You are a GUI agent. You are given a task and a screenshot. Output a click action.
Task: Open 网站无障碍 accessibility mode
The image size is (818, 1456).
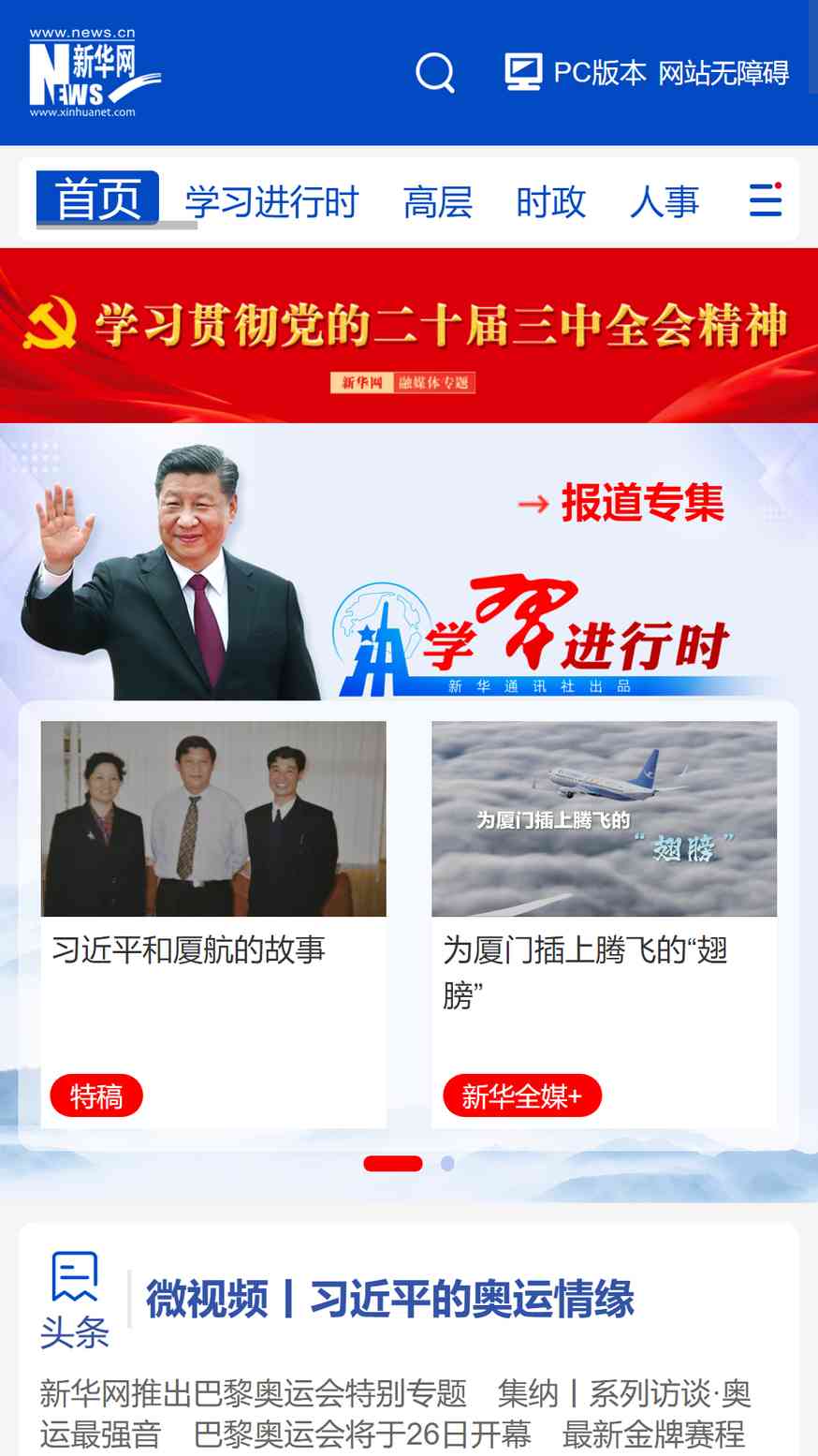pos(723,72)
